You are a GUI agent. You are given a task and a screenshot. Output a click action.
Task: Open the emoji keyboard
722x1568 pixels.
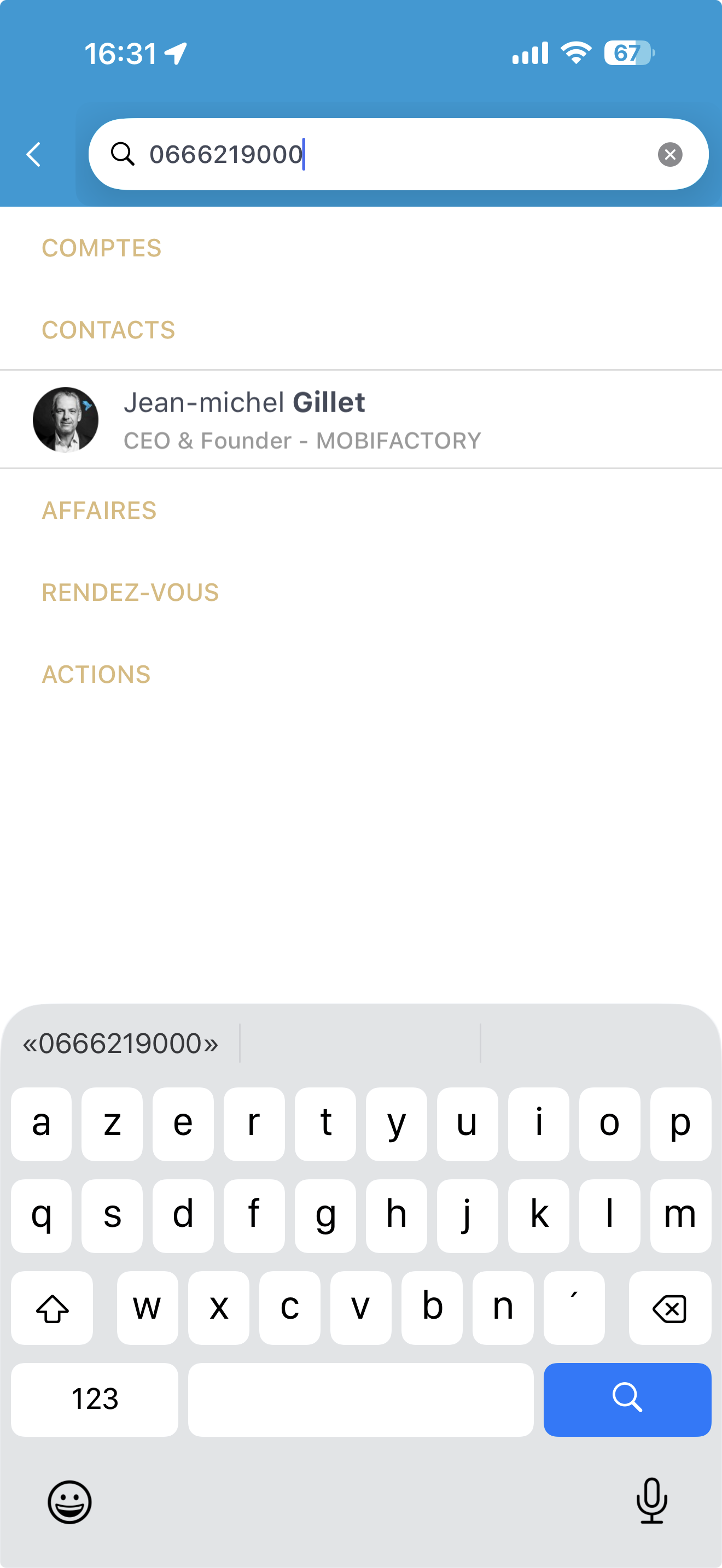pyautogui.click(x=69, y=1502)
